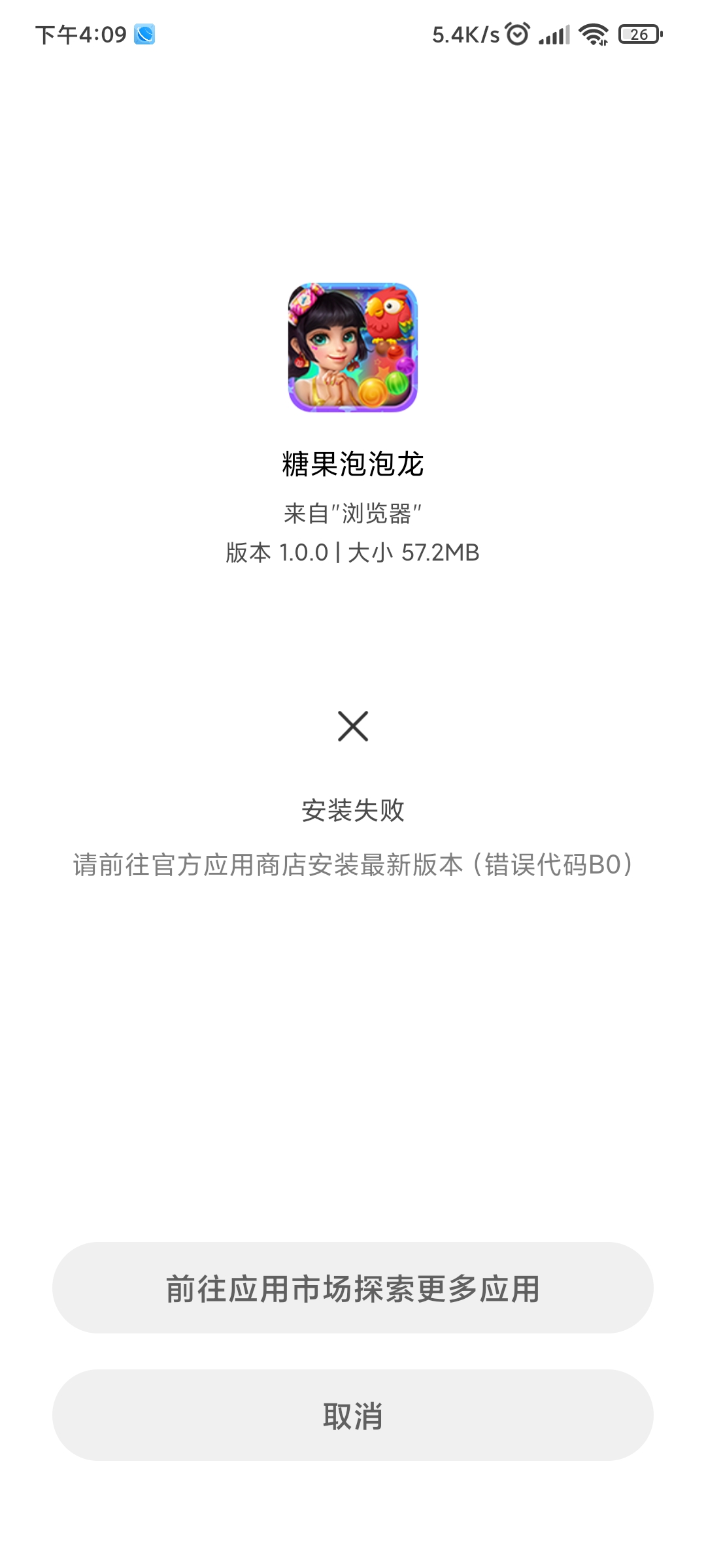Tap 前往应用市场探索更多应用 button
The height and width of the screenshot is (1568, 706).
tap(353, 1288)
